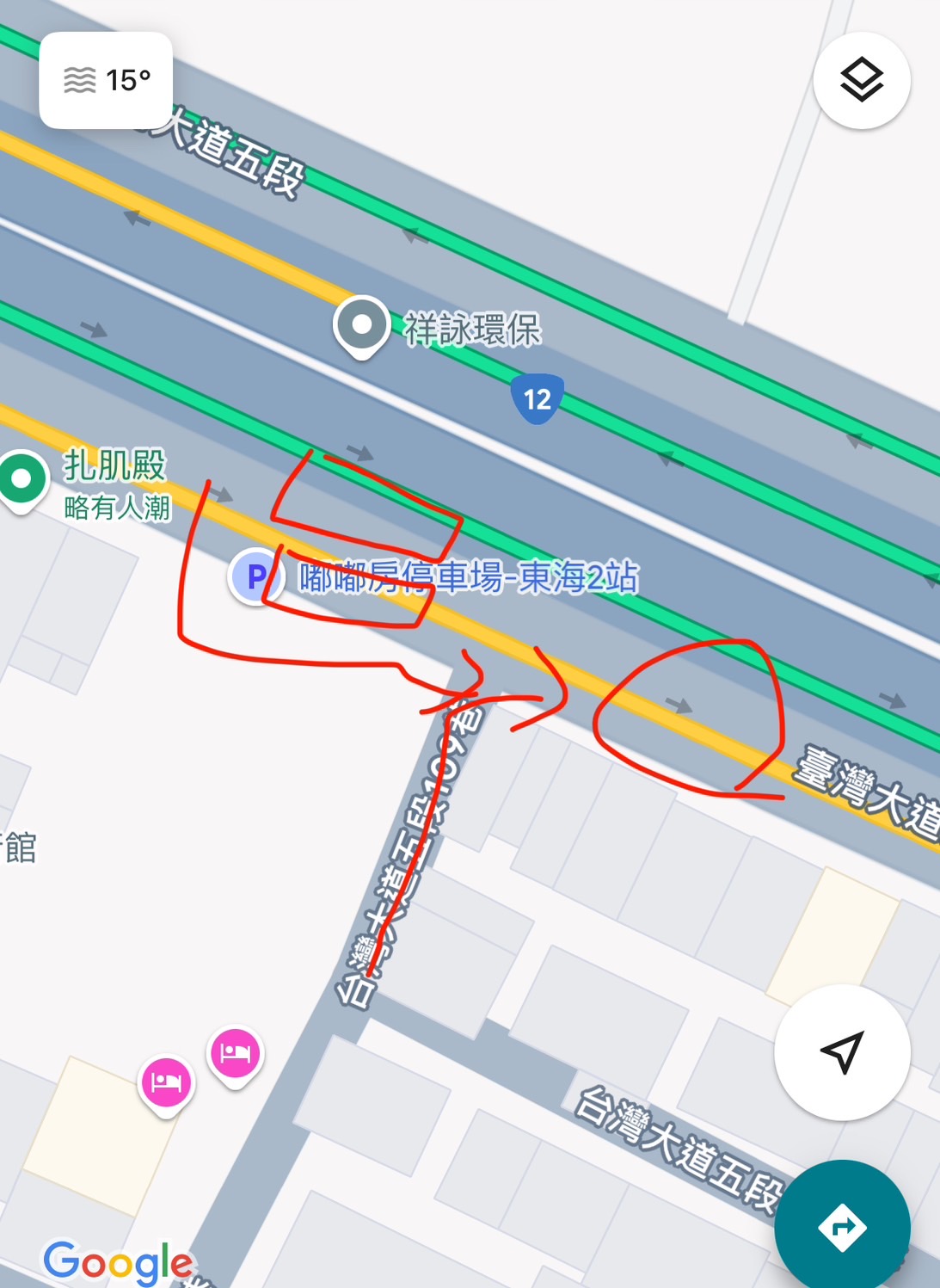
Task: Open the 15° weather and air quality chip
Action: (x=106, y=81)
